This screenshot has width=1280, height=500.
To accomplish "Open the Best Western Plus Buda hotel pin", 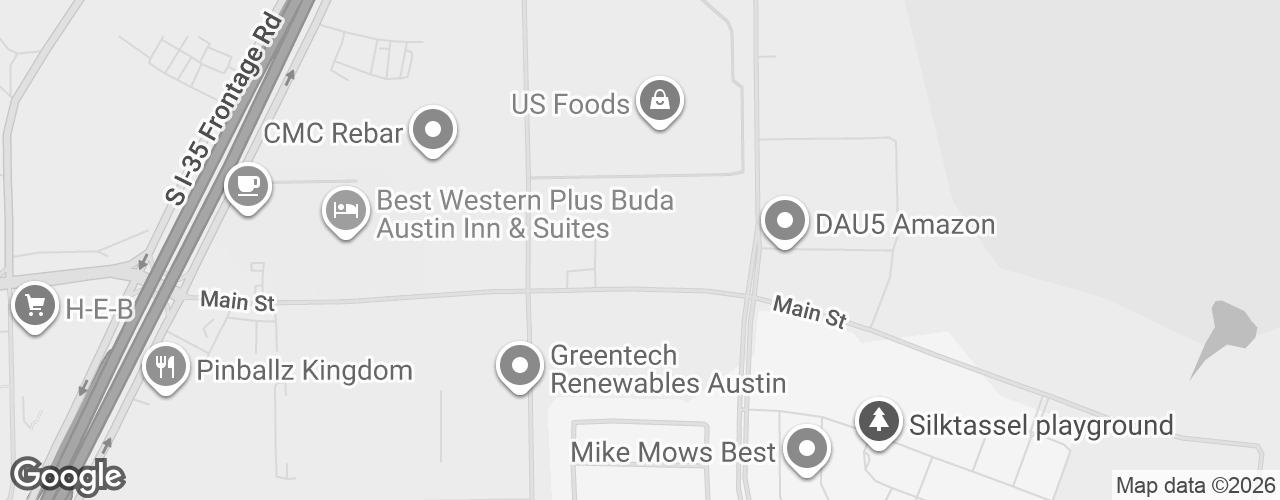I will tap(345, 210).
